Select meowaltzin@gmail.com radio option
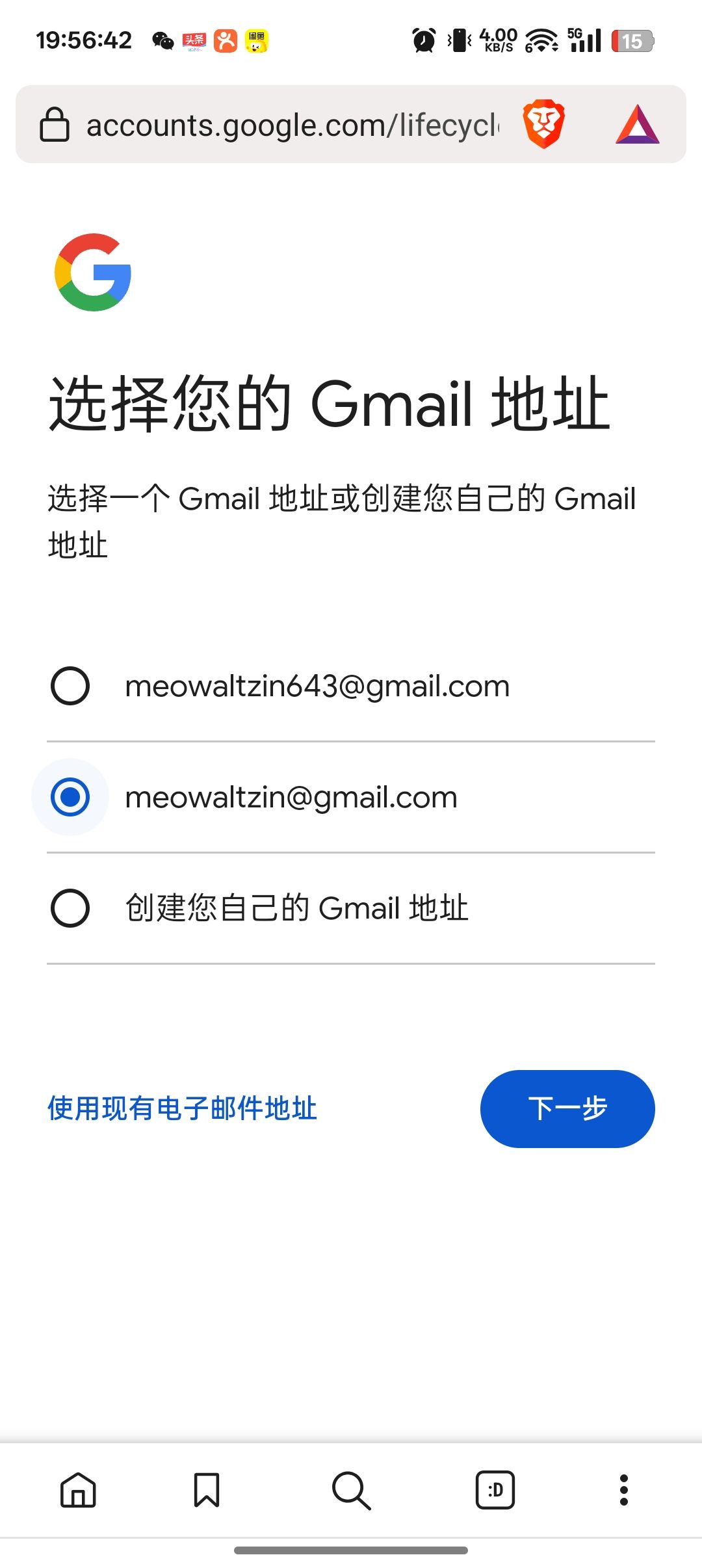The image size is (702, 1568). pyautogui.click(x=70, y=797)
